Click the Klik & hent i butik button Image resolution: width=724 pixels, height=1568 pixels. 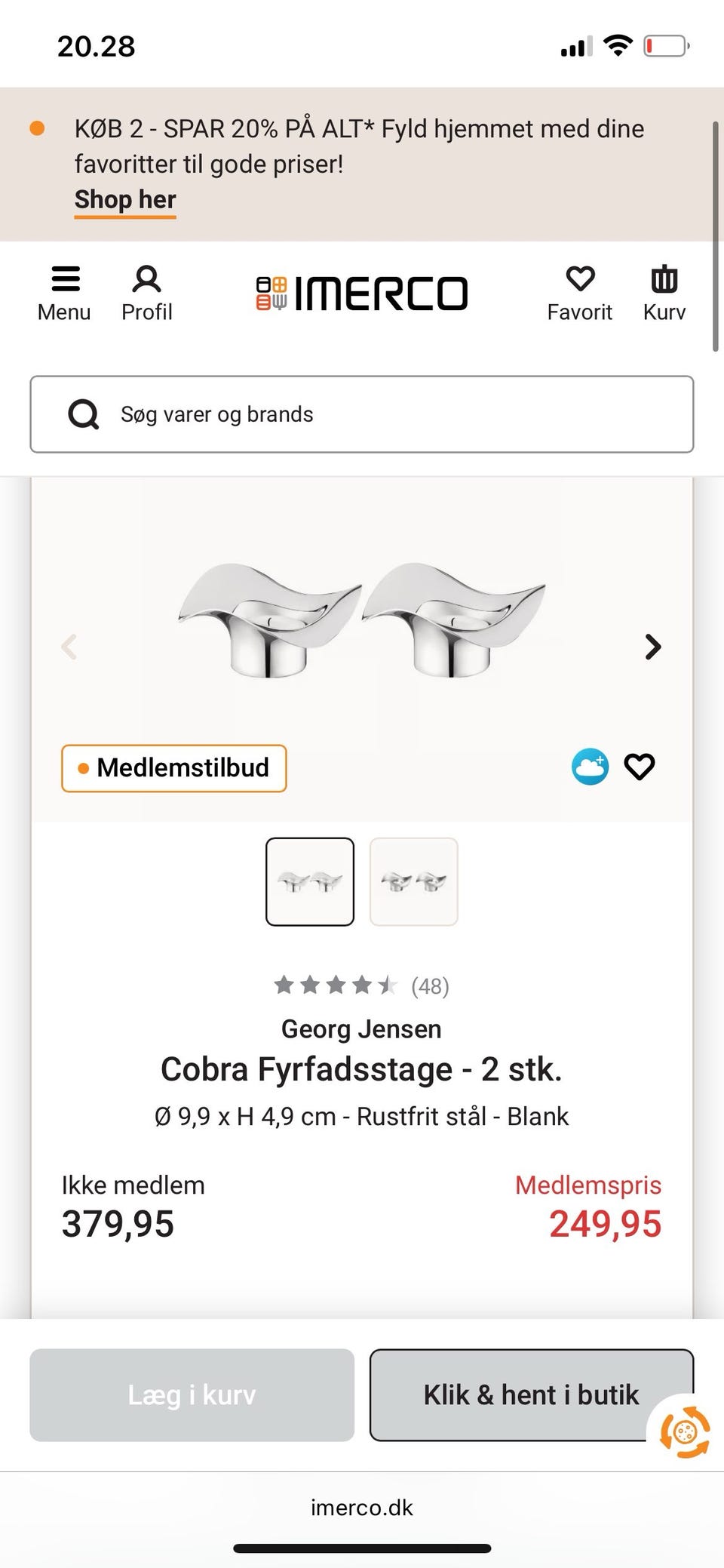(x=530, y=1394)
